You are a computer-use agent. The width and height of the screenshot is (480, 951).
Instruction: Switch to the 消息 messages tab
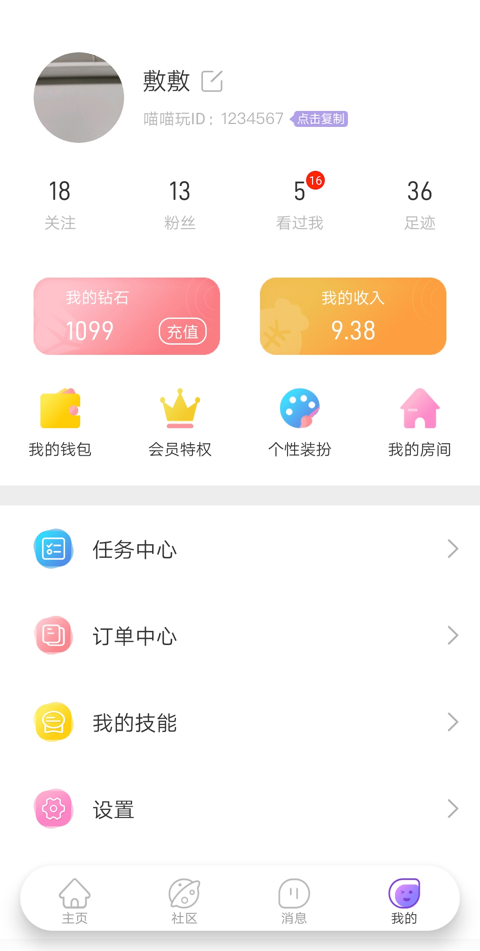[294, 901]
